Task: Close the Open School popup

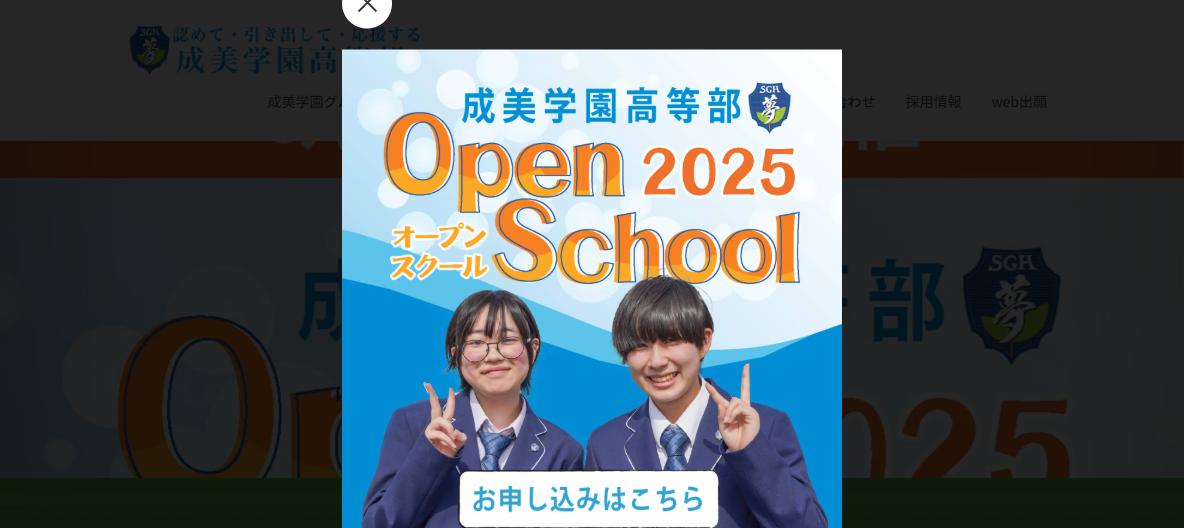Action: pyautogui.click(x=367, y=6)
